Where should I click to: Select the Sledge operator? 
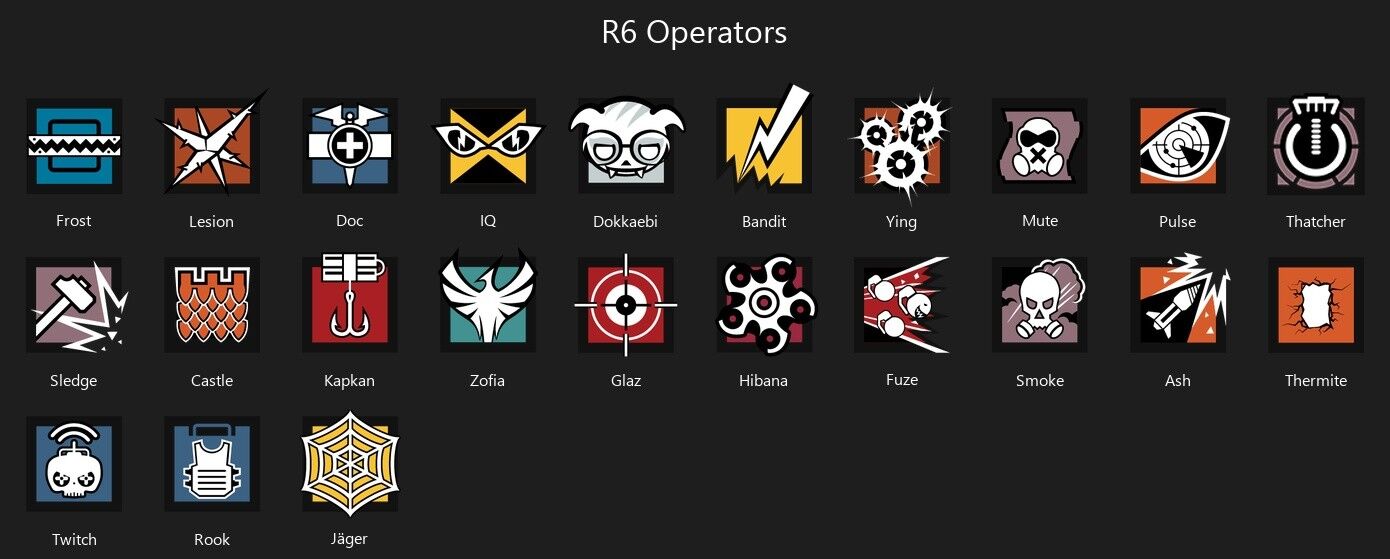click(x=74, y=306)
